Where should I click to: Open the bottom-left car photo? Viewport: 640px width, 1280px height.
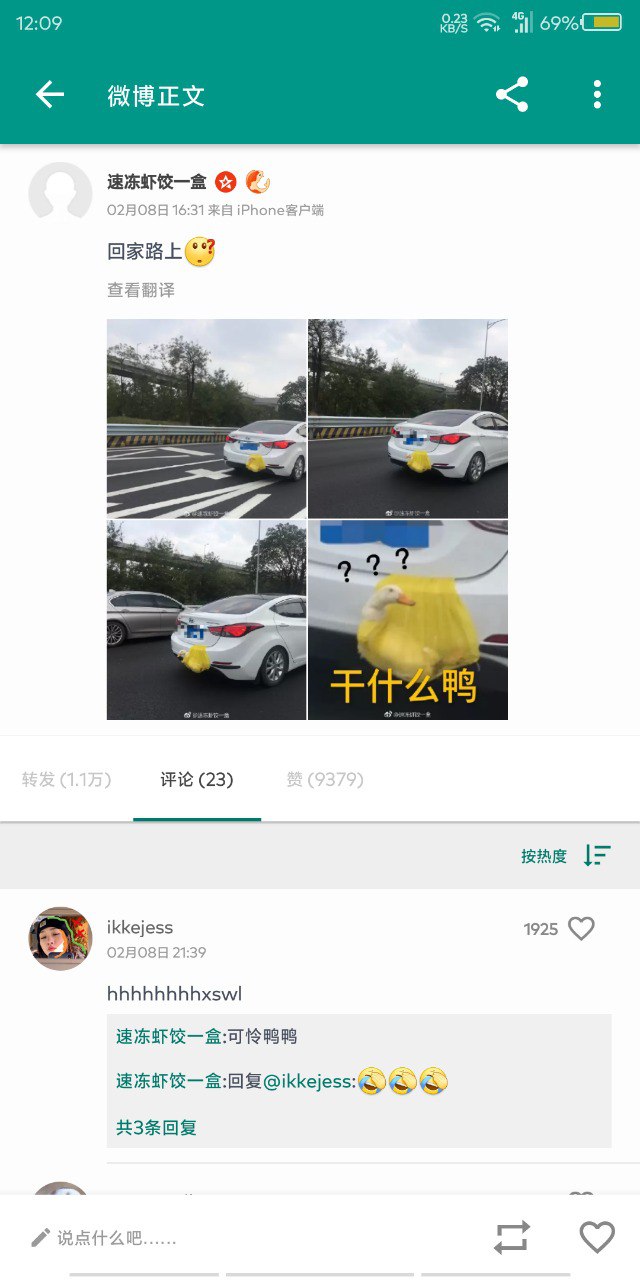(206, 620)
